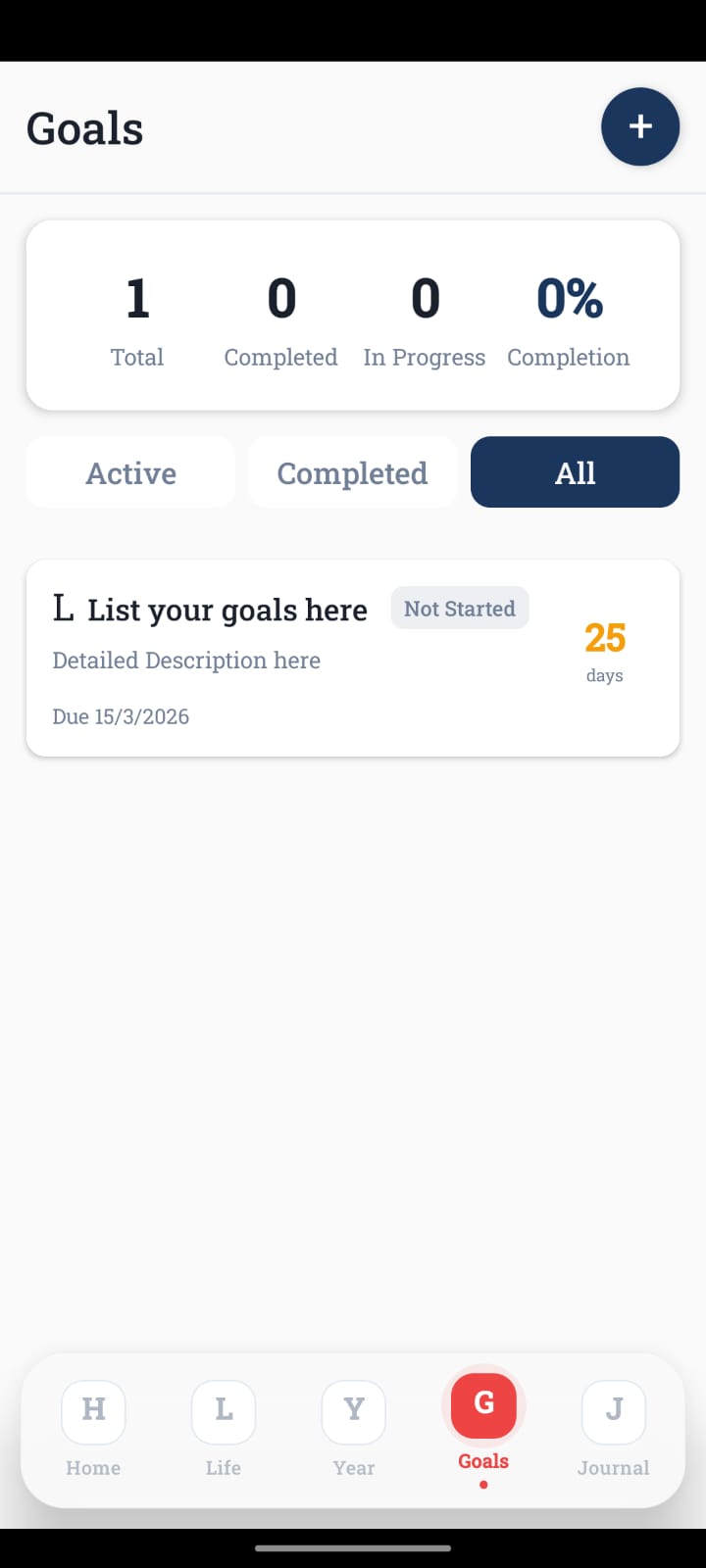Image resolution: width=706 pixels, height=1568 pixels.
Task: Add a new goal with the plus button
Action: click(640, 126)
